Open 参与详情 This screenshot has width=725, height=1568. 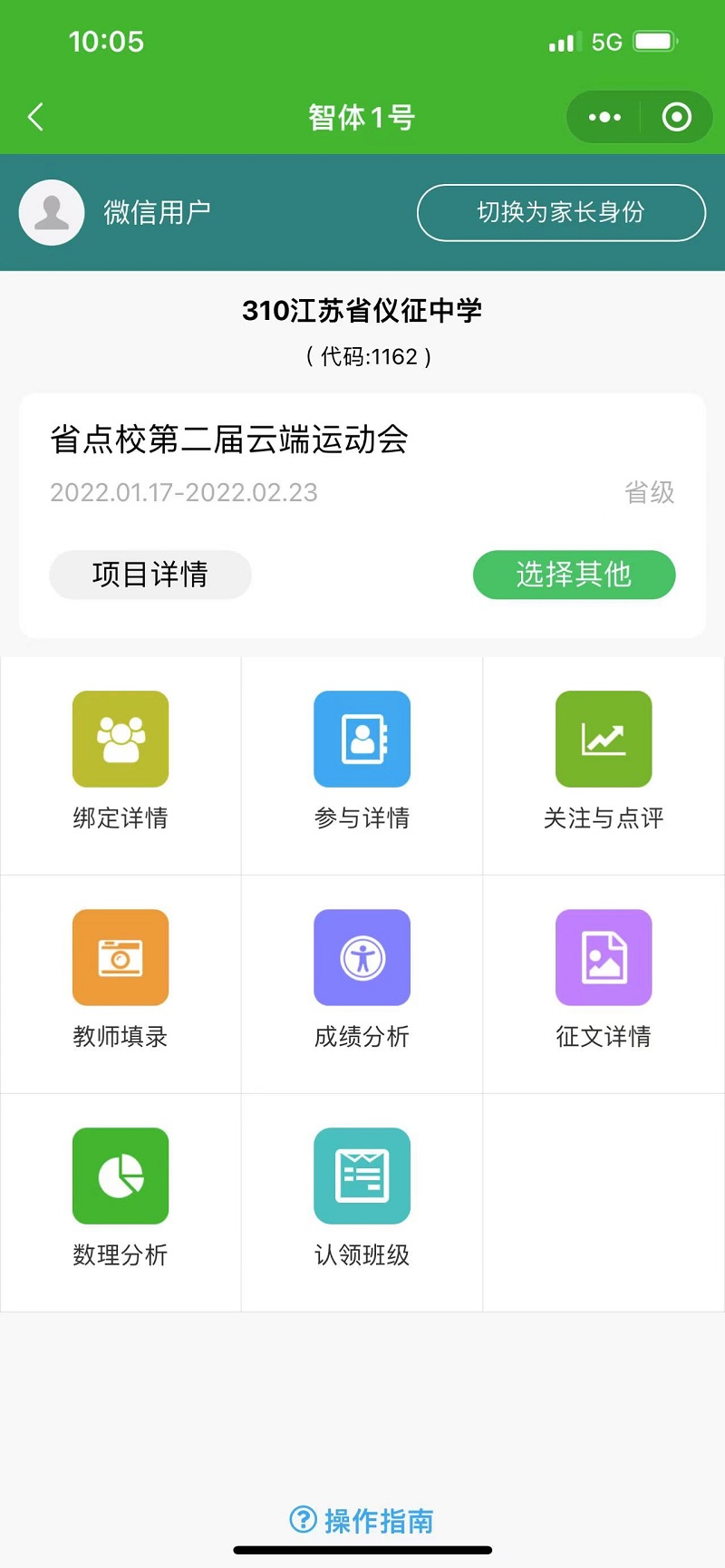pos(362,763)
